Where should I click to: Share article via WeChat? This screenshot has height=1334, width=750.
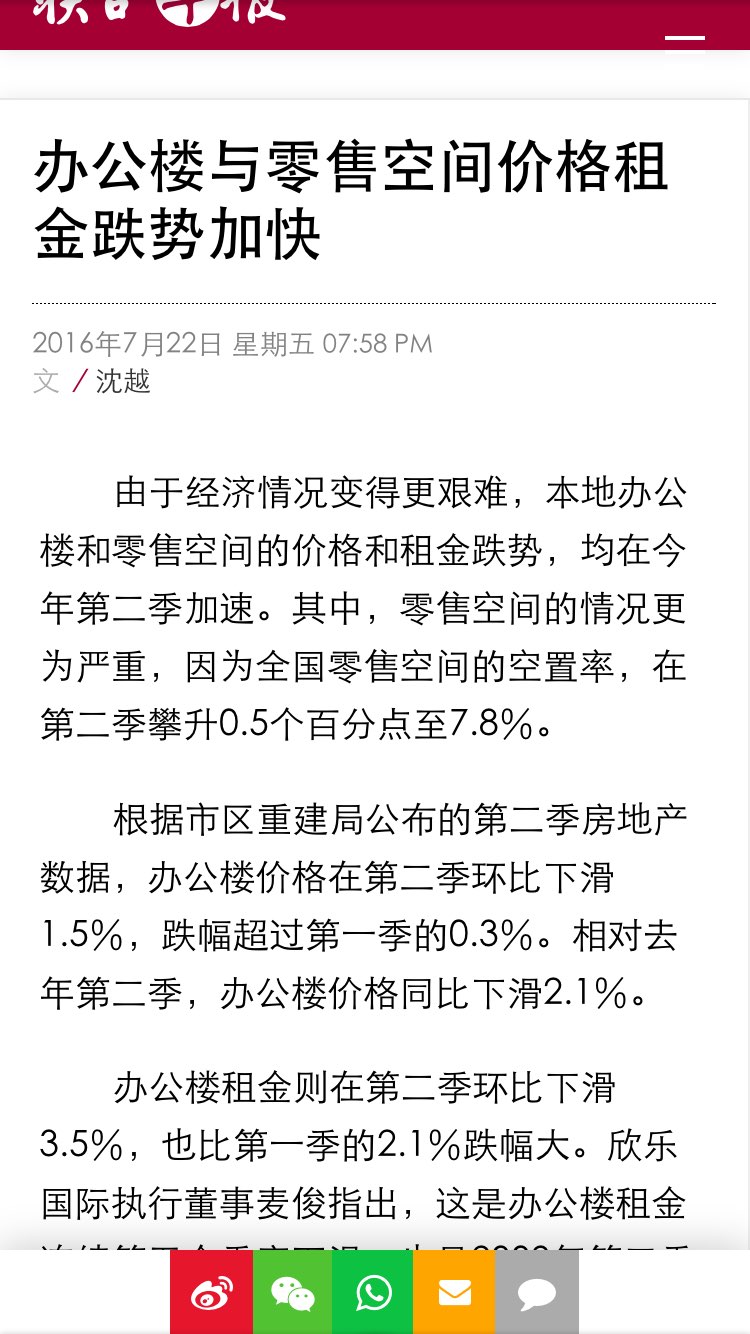click(292, 1292)
